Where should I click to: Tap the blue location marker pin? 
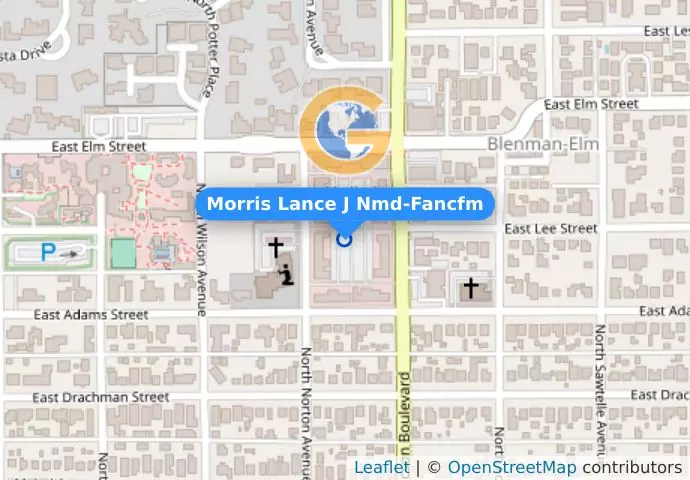(x=345, y=239)
